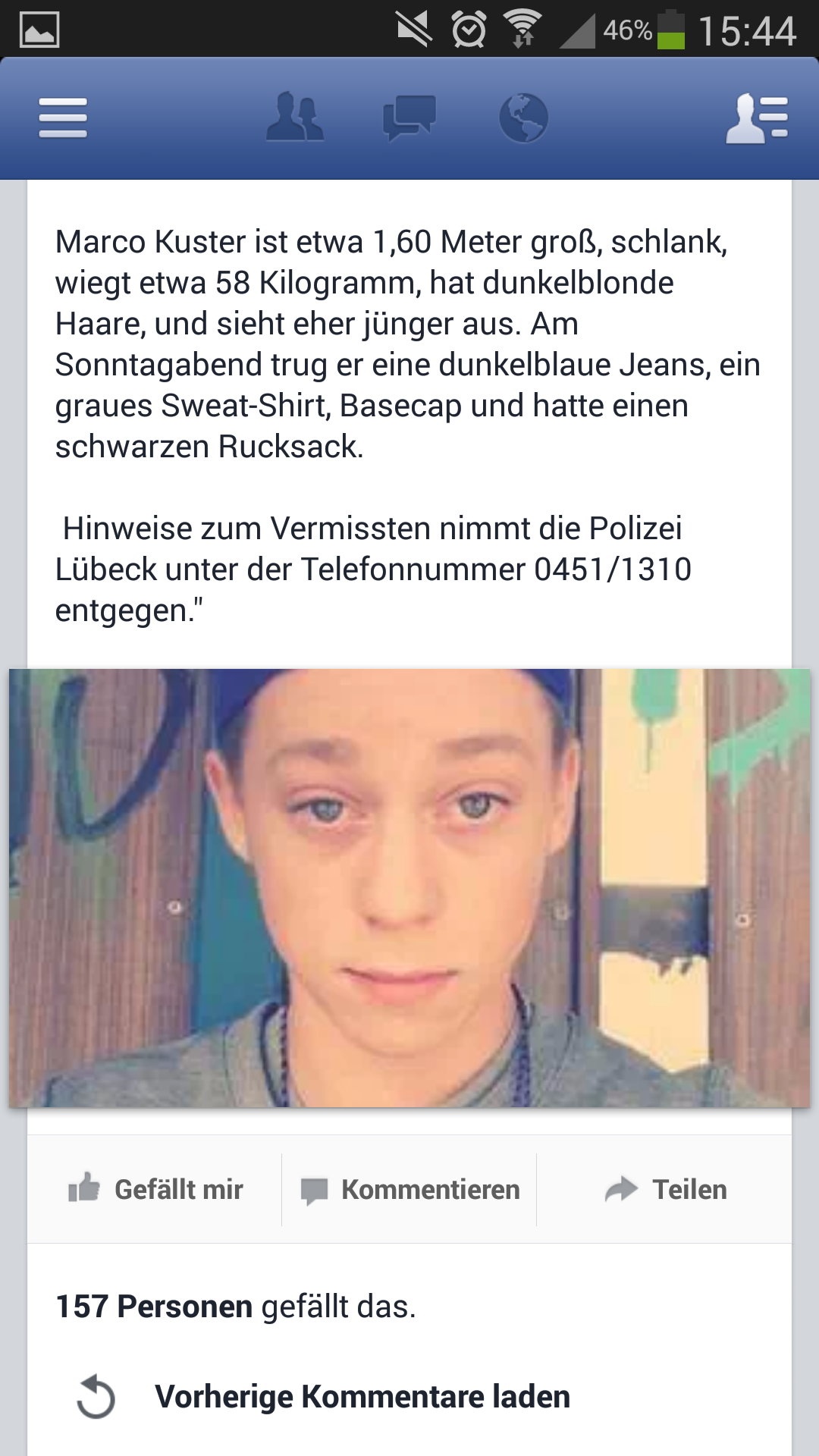
Task: Open the messages icon
Action: click(409, 118)
